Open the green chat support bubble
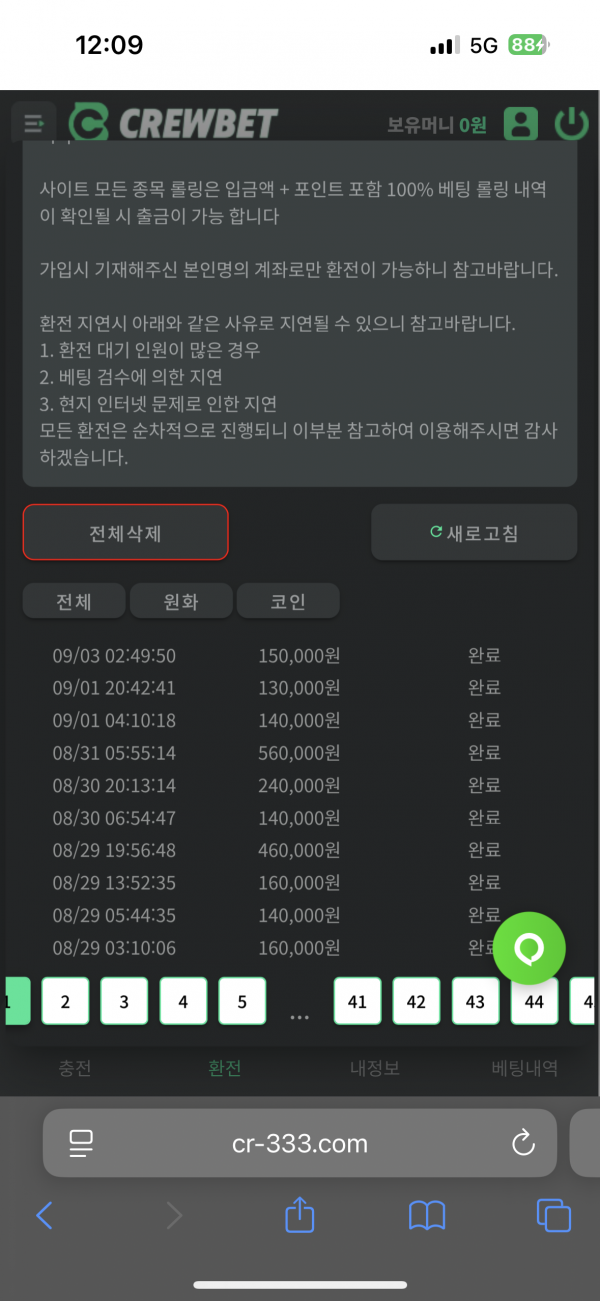600x1301 pixels. (529, 947)
